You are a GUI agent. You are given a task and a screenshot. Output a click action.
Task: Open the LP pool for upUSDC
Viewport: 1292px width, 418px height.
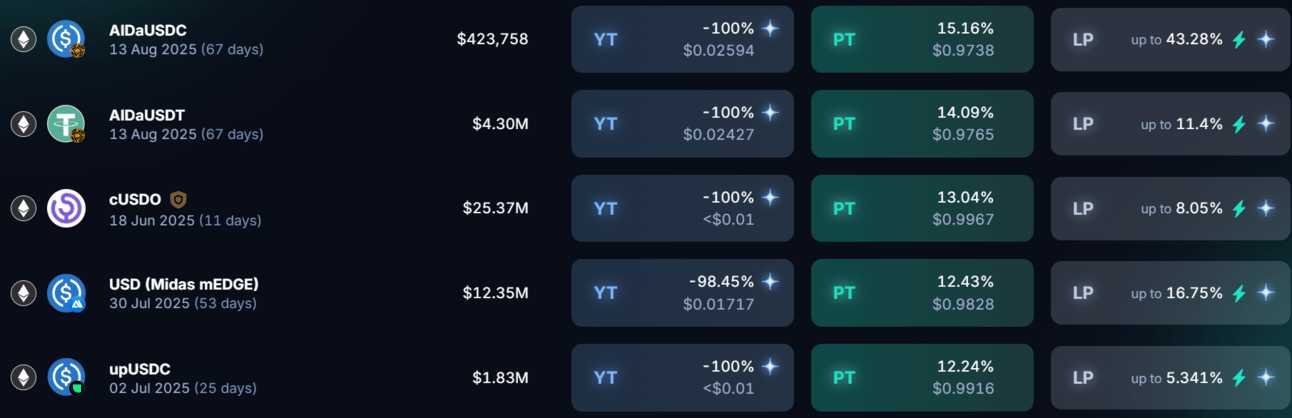pos(1170,377)
